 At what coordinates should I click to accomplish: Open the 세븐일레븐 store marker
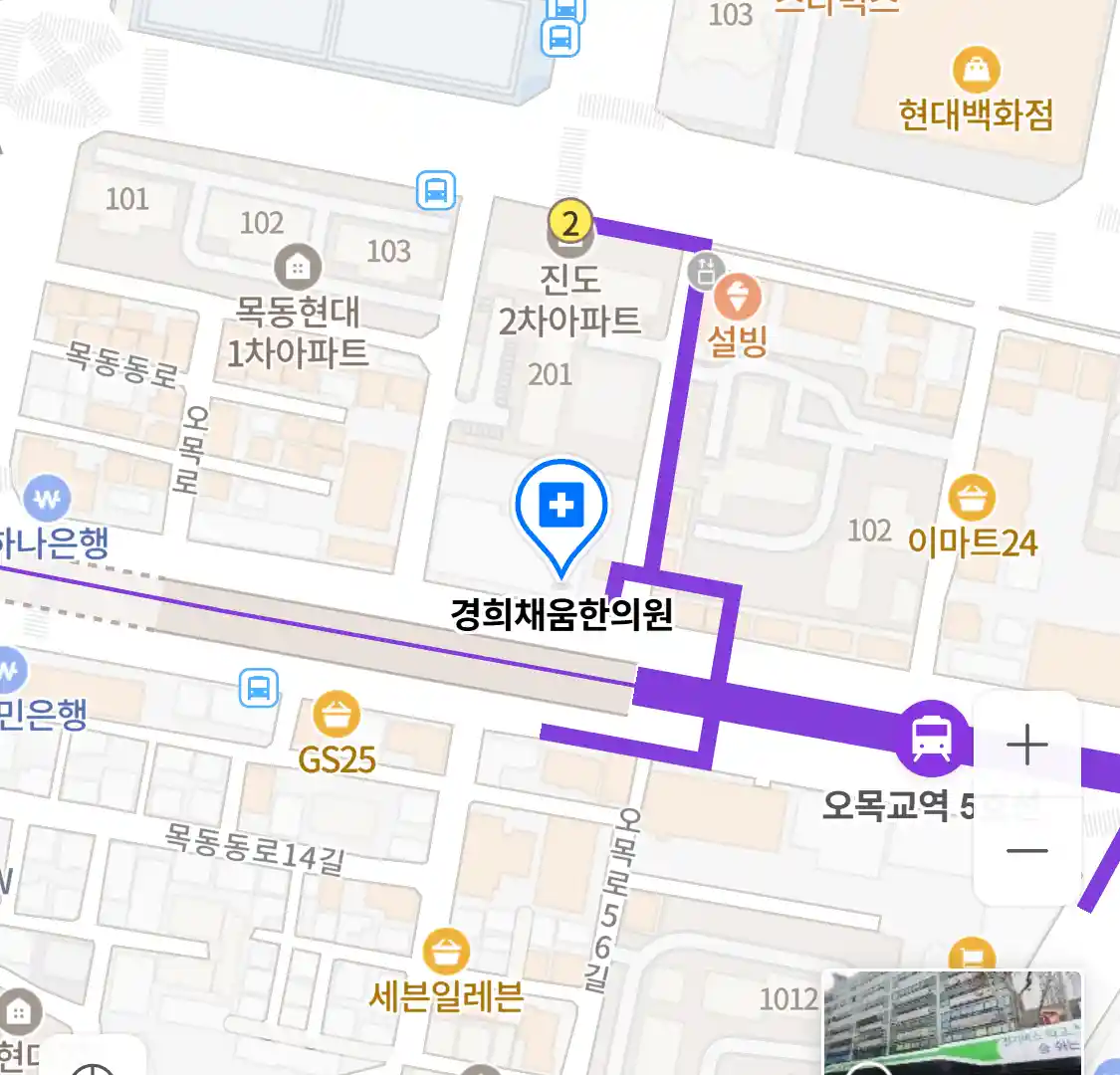pos(446,952)
